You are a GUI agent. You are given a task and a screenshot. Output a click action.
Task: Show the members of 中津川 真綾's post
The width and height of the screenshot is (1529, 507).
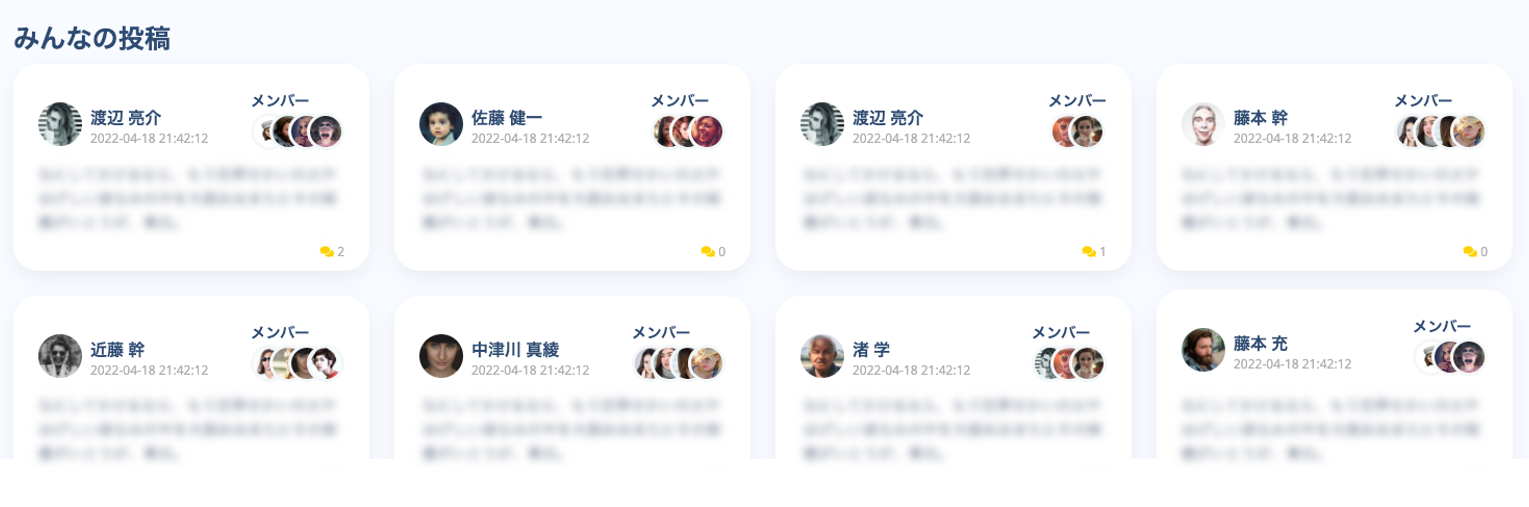678,363
